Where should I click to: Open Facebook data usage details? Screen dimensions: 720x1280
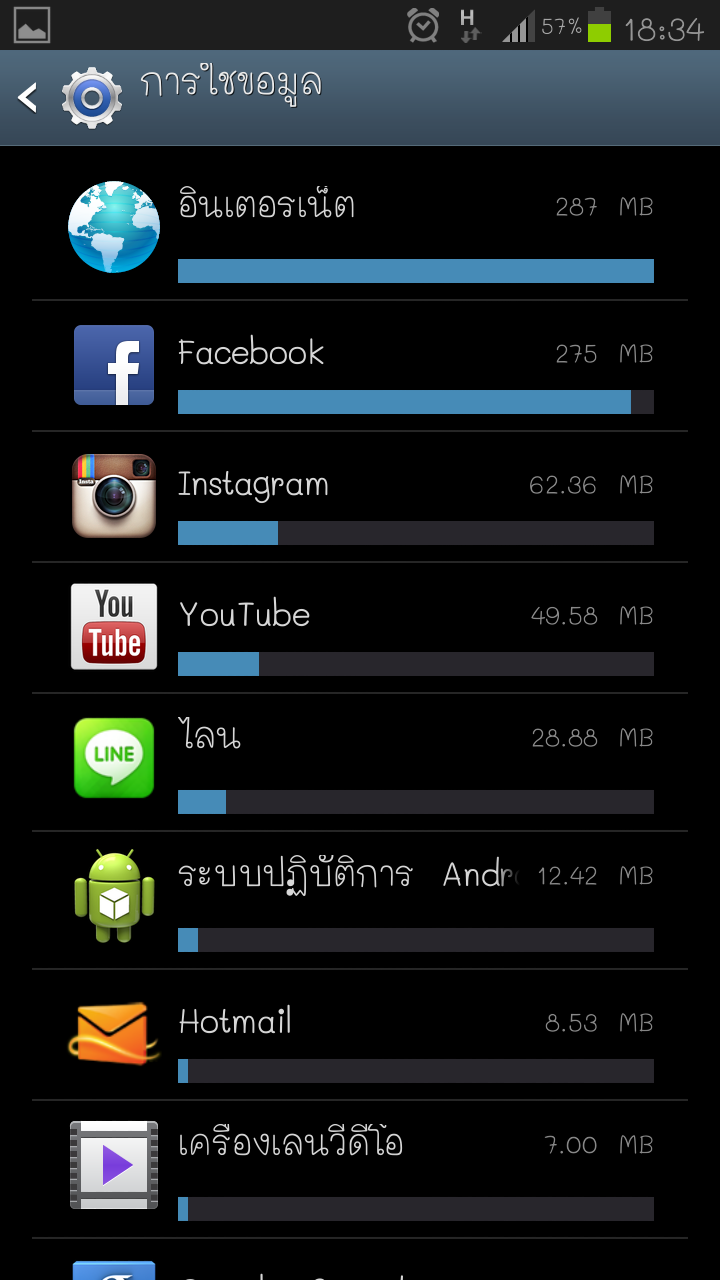pyautogui.click(x=360, y=366)
